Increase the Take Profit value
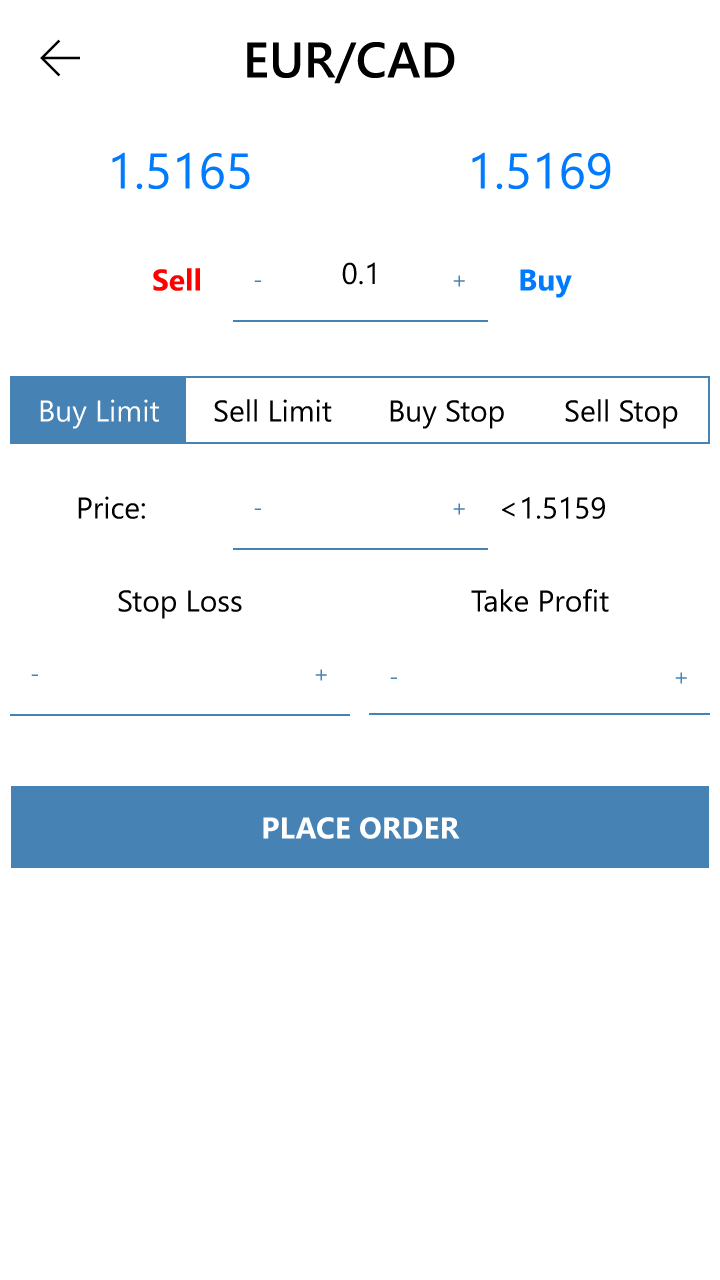This screenshot has height=1280, width=720. click(x=681, y=678)
